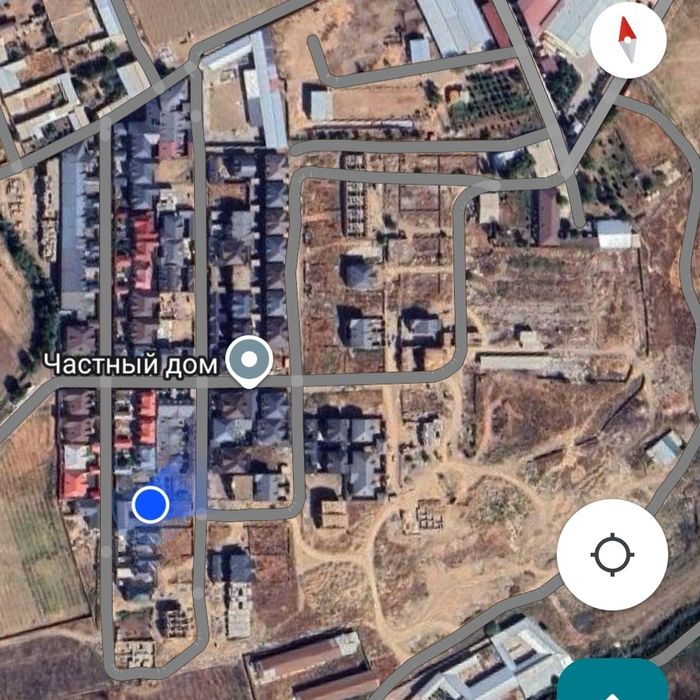
Task: Open the Частный дом place marker
Action: pyautogui.click(x=249, y=362)
